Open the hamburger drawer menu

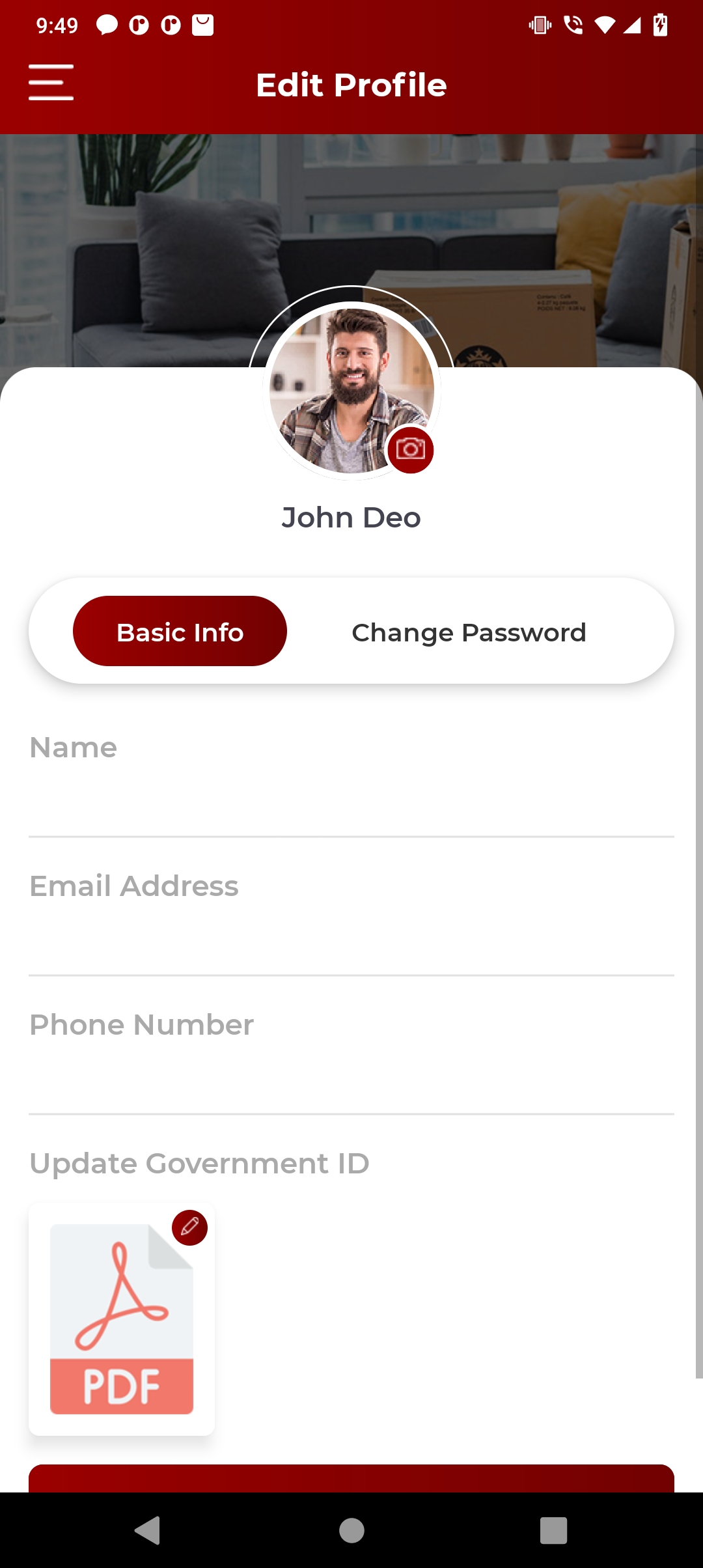click(51, 83)
